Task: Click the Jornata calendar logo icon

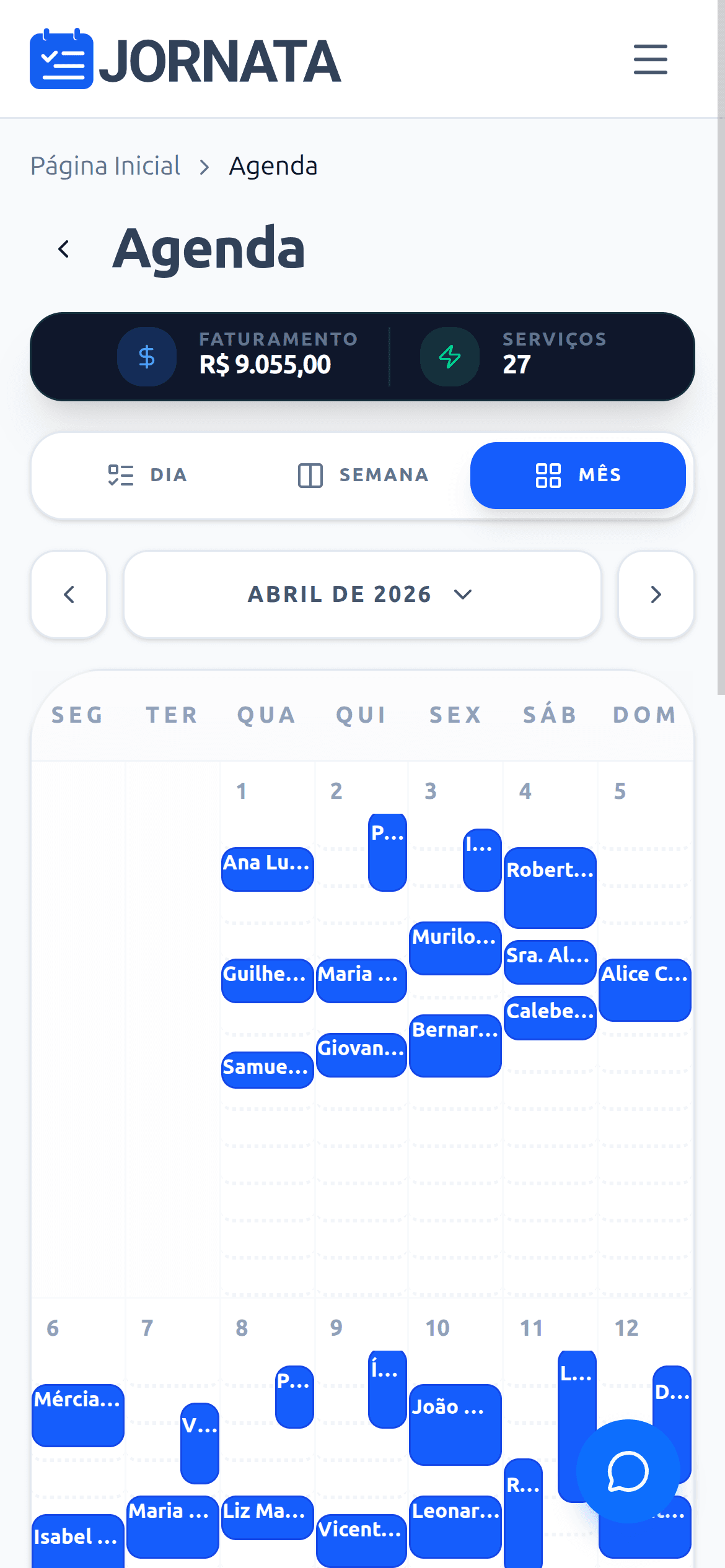Action: tap(60, 60)
